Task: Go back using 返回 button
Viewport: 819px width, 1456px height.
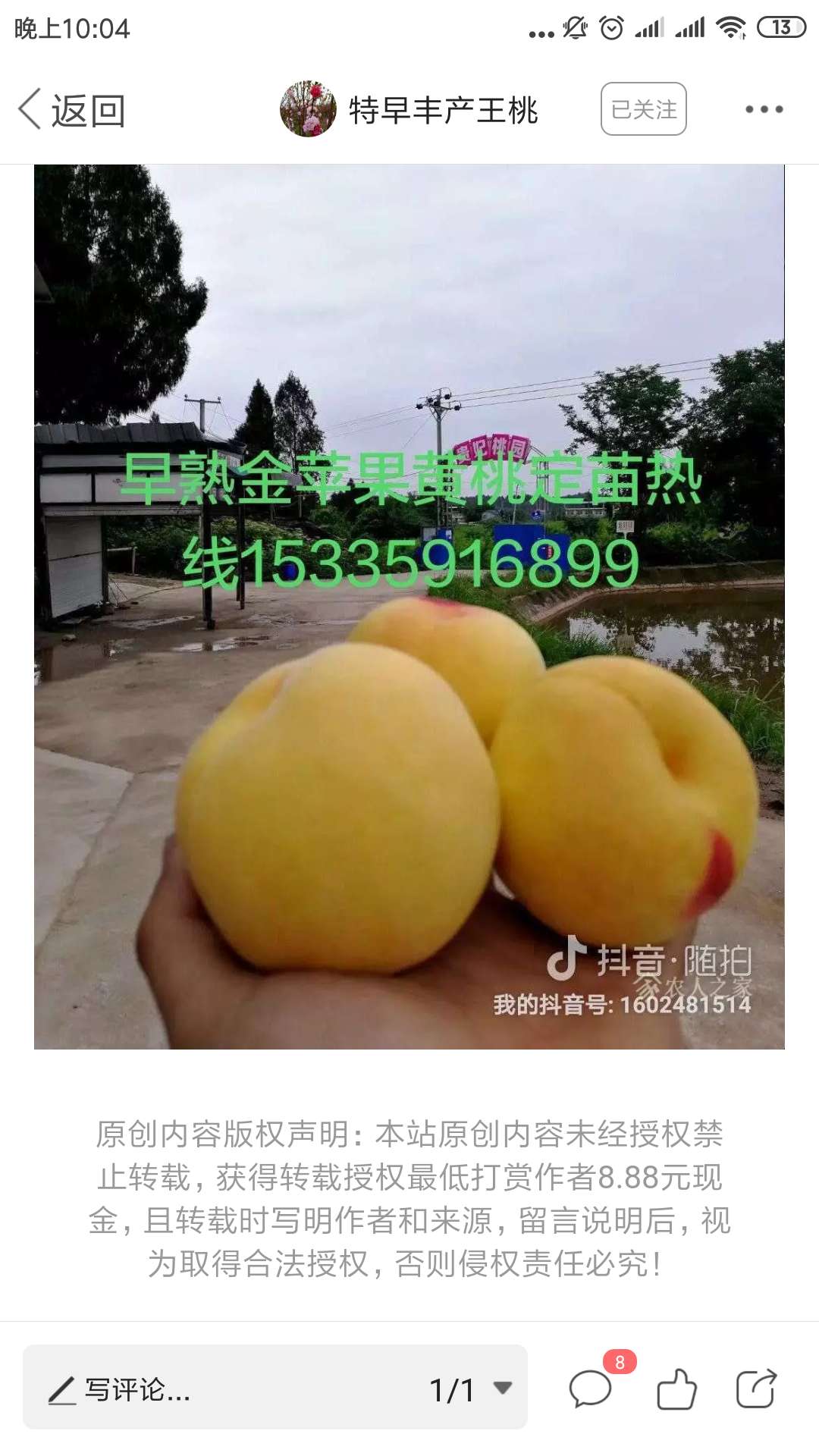Action: coord(72,110)
